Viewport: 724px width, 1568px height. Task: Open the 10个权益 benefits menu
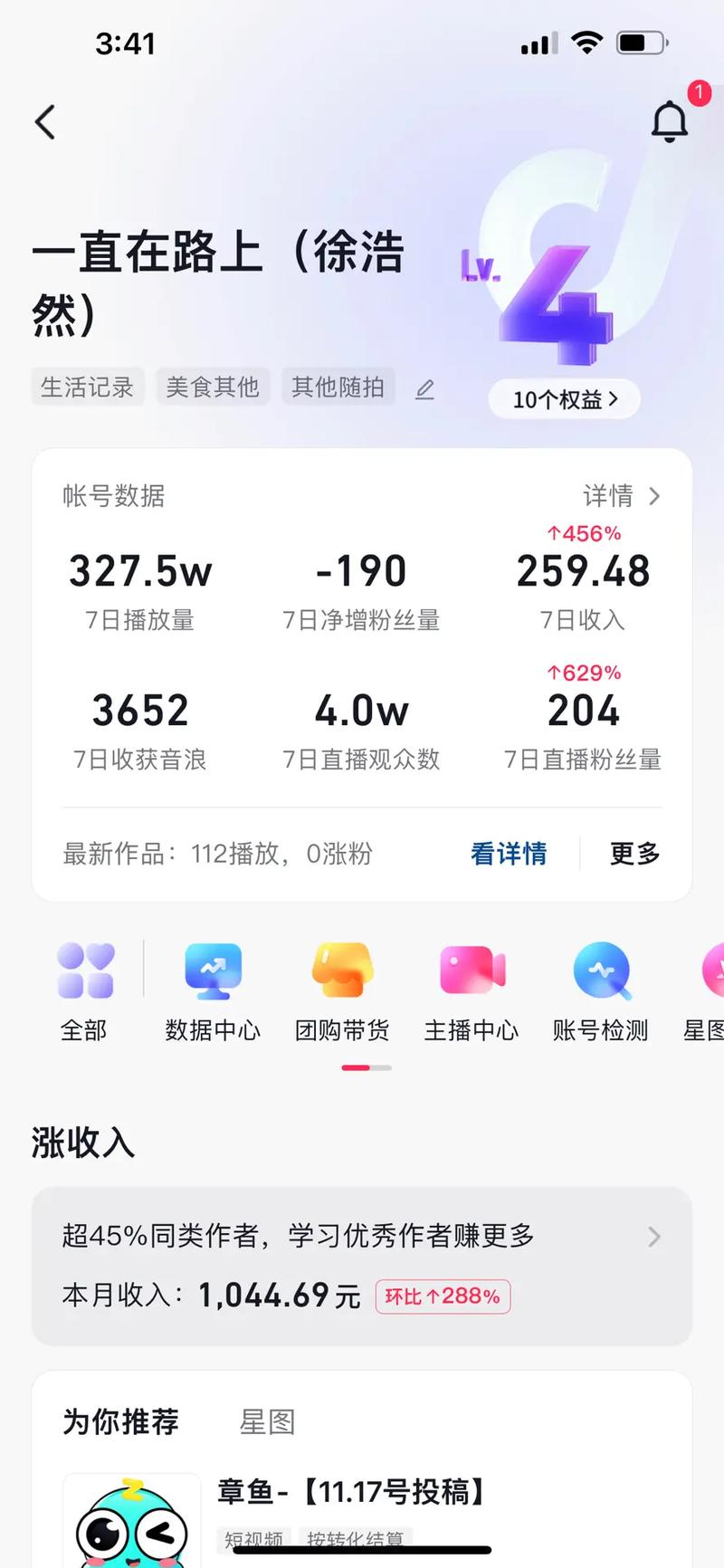point(562,398)
